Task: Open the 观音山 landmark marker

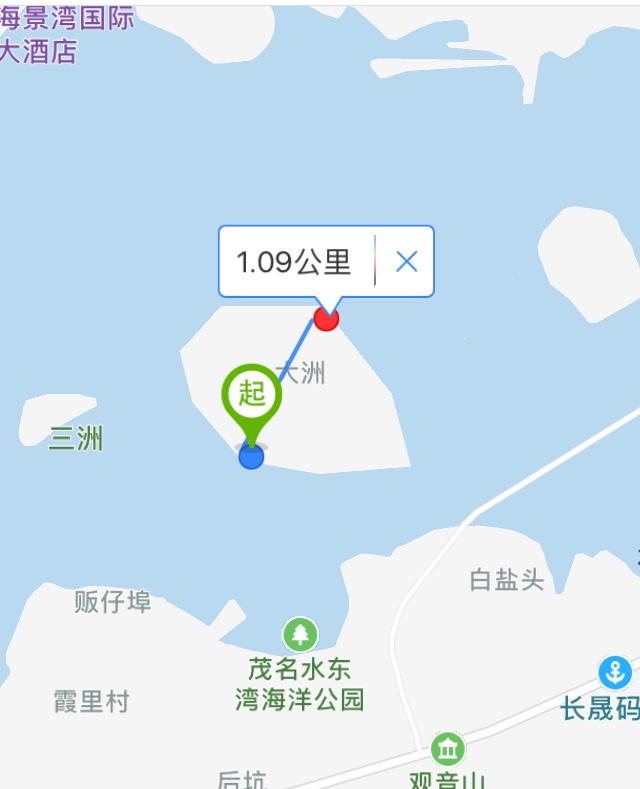Action: [x=446, y=748]
